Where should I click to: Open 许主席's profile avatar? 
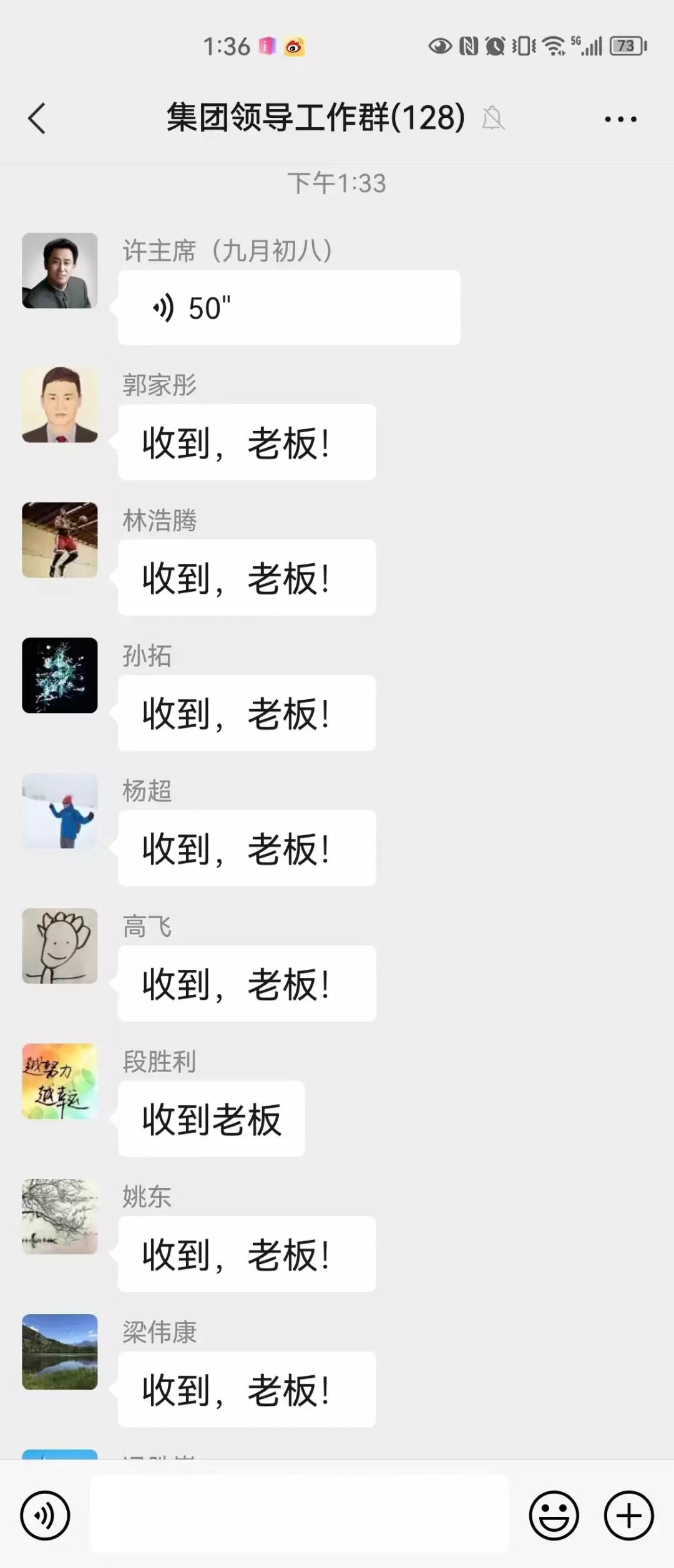click(59, 269)
